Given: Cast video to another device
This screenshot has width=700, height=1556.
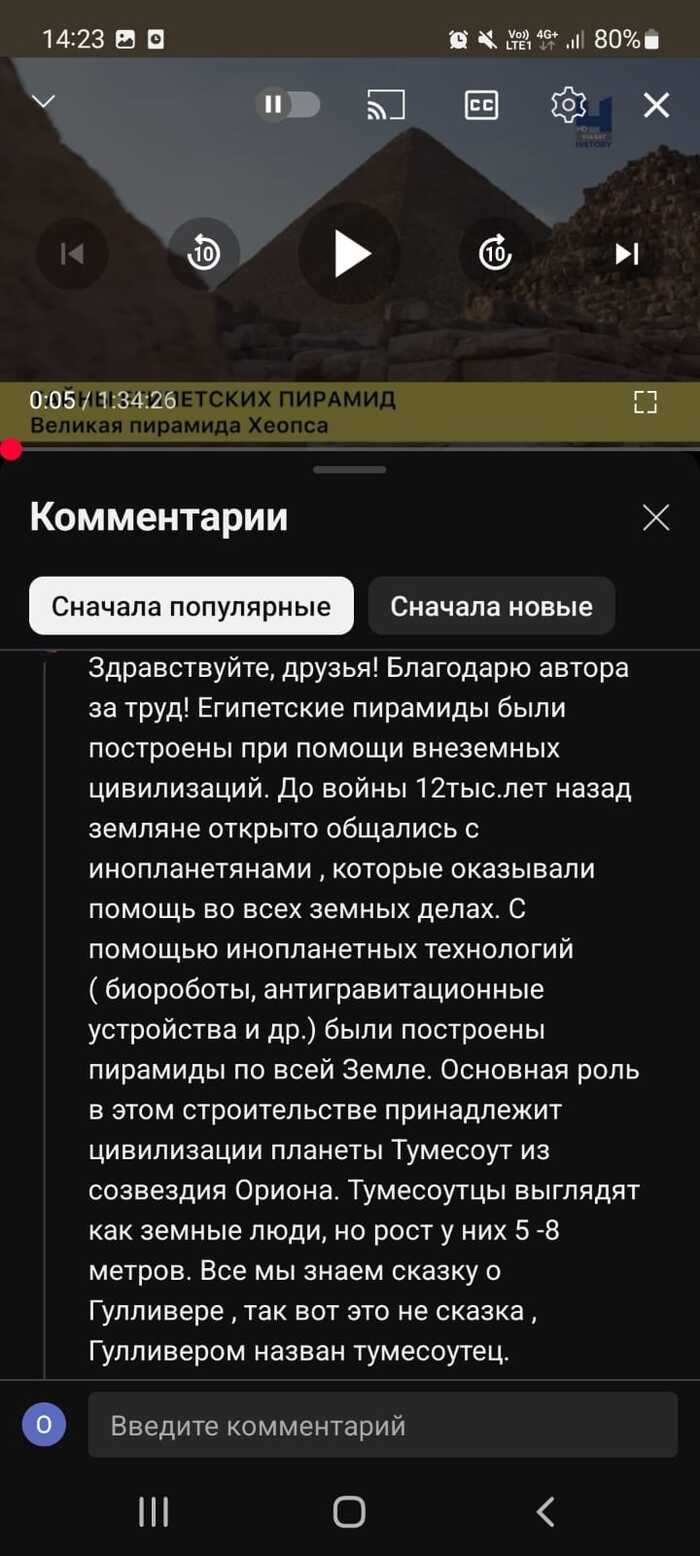Looking at the screenshot, I should point(386,105).
